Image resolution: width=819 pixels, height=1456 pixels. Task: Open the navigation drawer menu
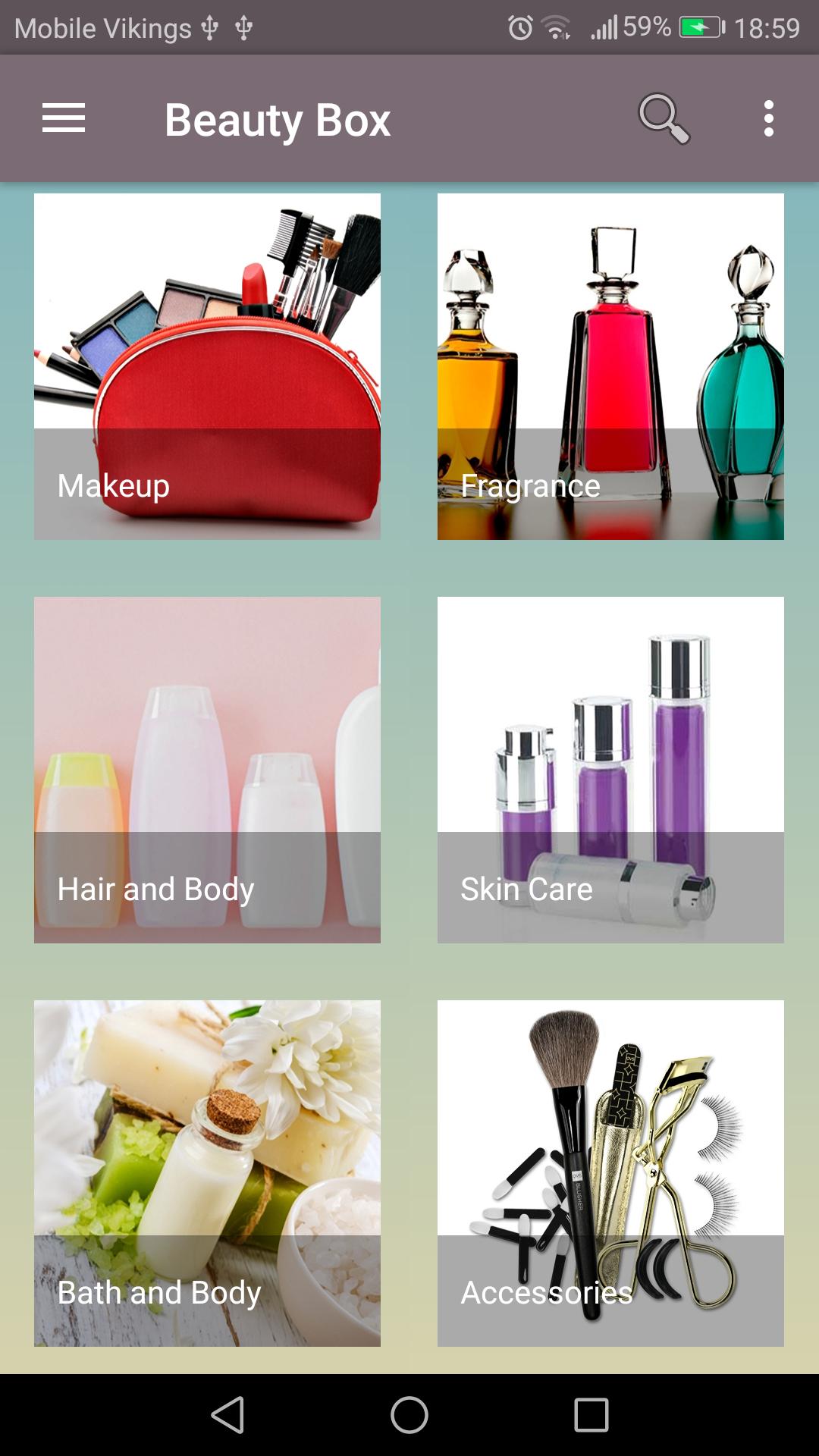[64, 119]
